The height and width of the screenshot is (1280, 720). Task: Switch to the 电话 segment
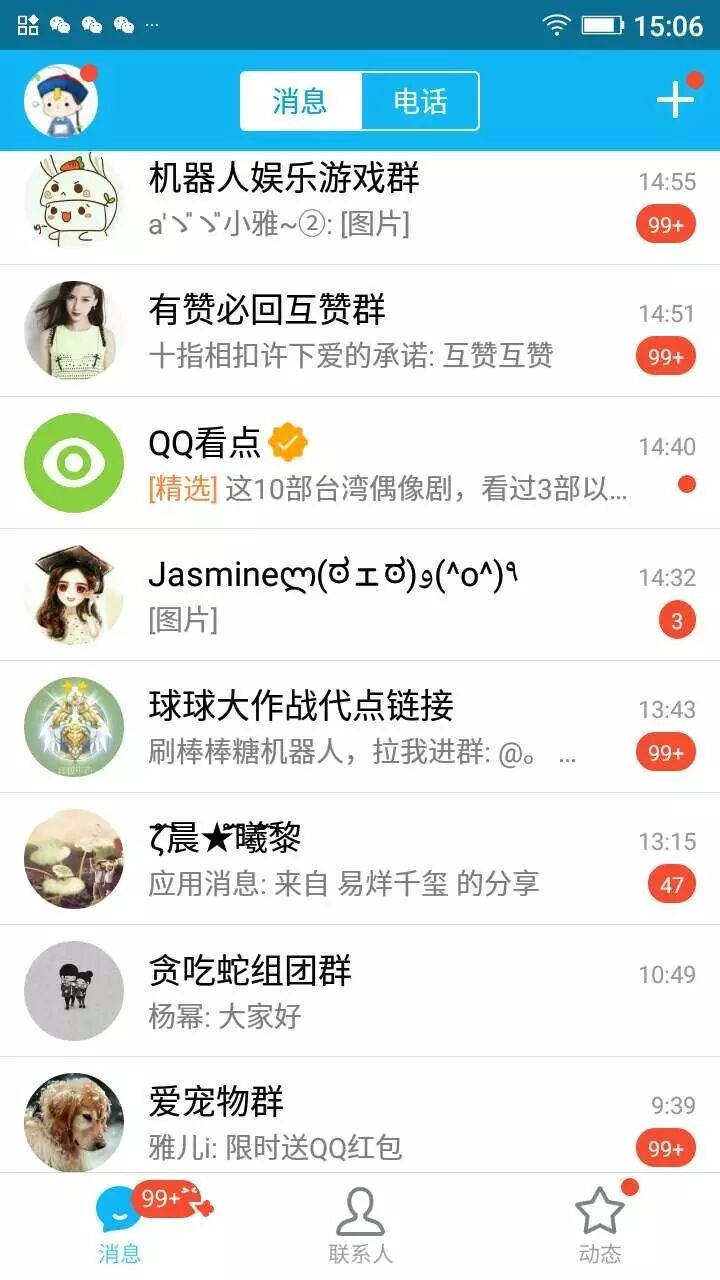click(420, 101)
